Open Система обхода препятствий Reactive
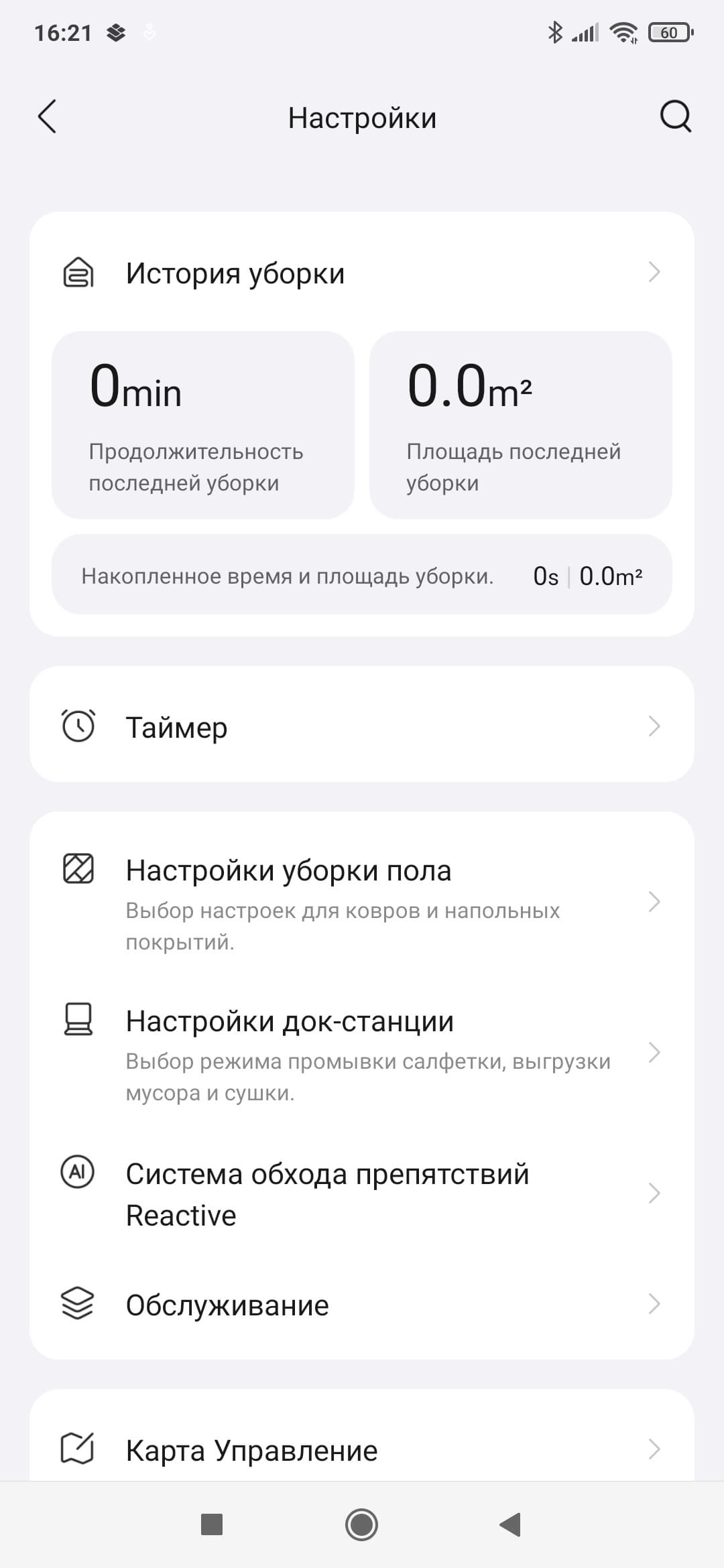The image size is (724, 1568). point(362,1193)
